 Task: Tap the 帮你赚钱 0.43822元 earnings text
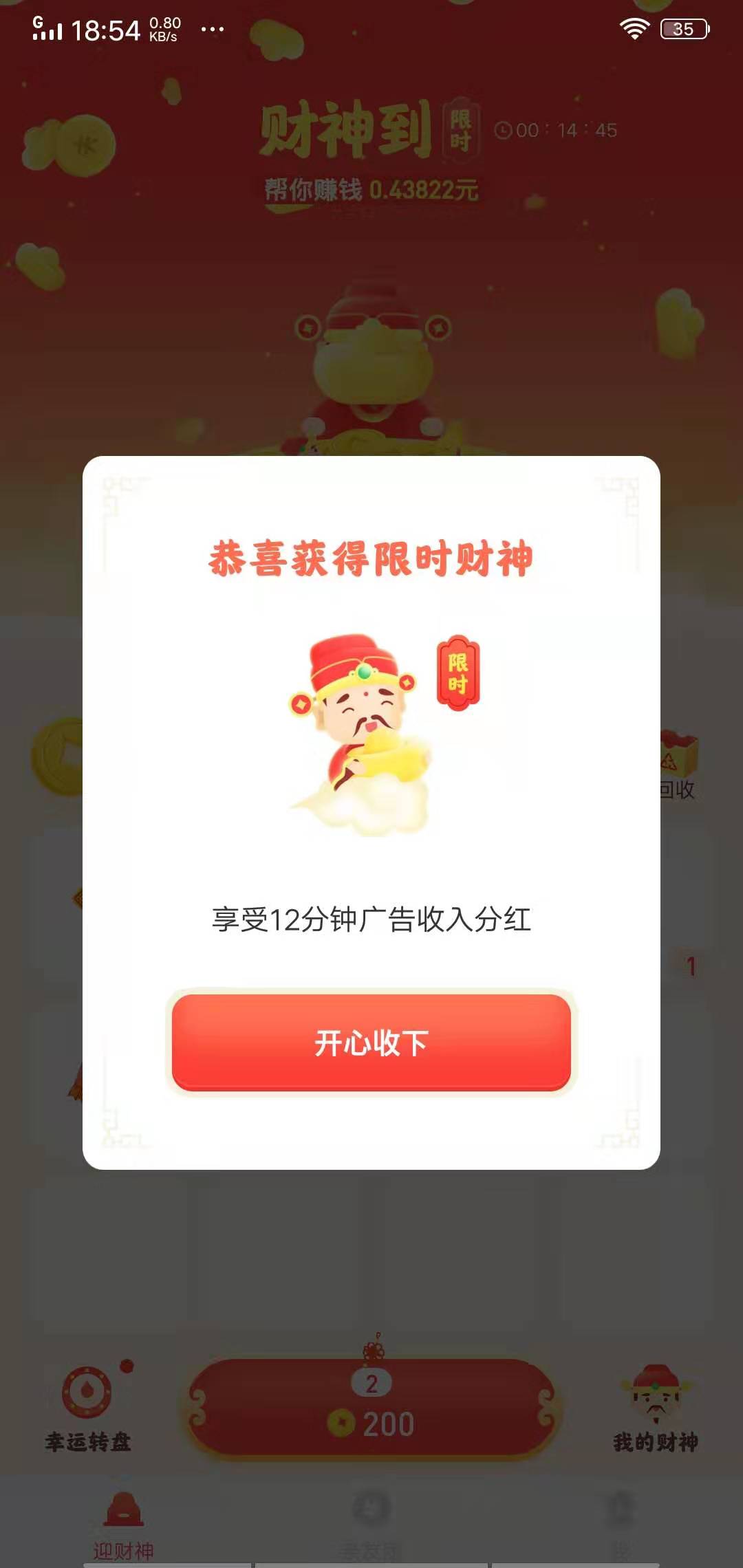(371, 188)
